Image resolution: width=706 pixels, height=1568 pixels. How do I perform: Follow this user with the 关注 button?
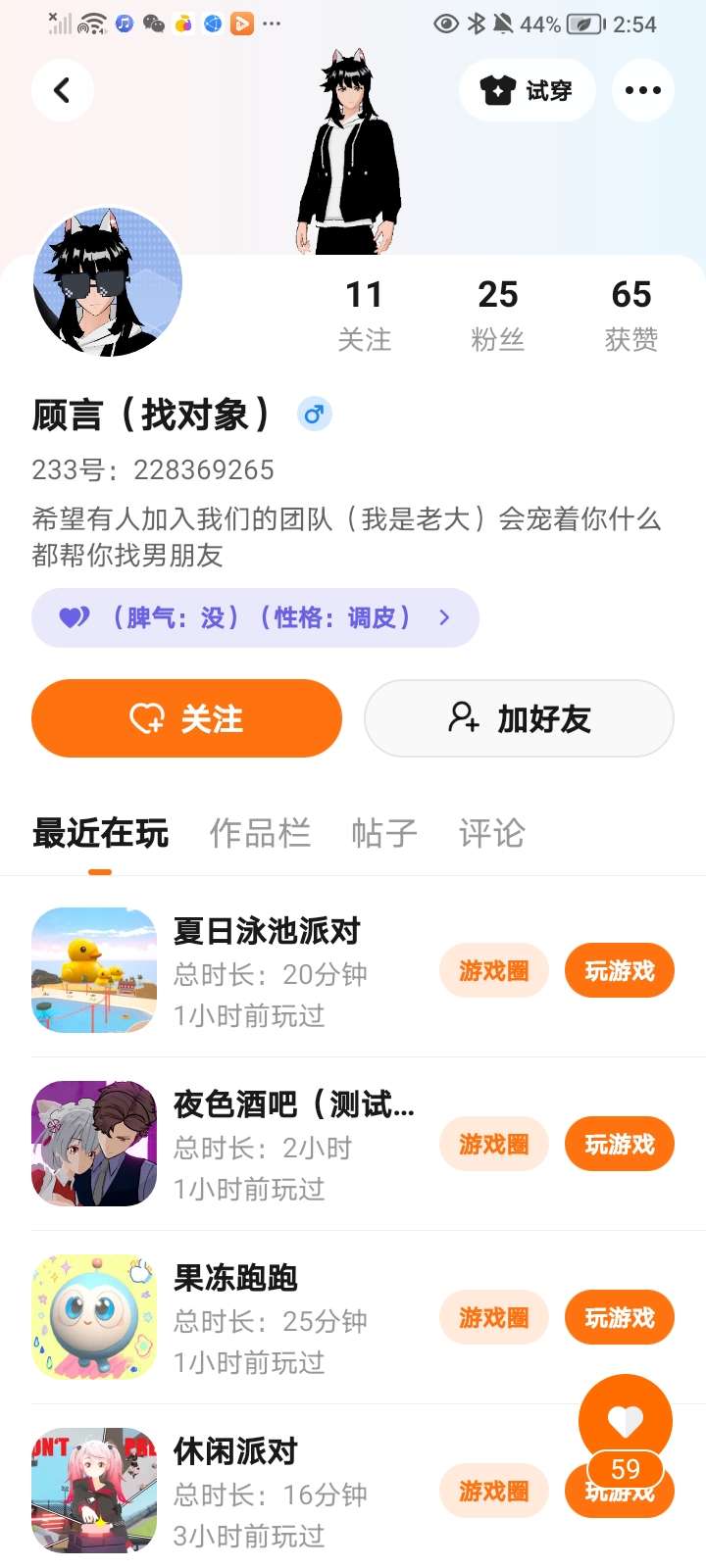pyautogui.click(x=186, y=718)
